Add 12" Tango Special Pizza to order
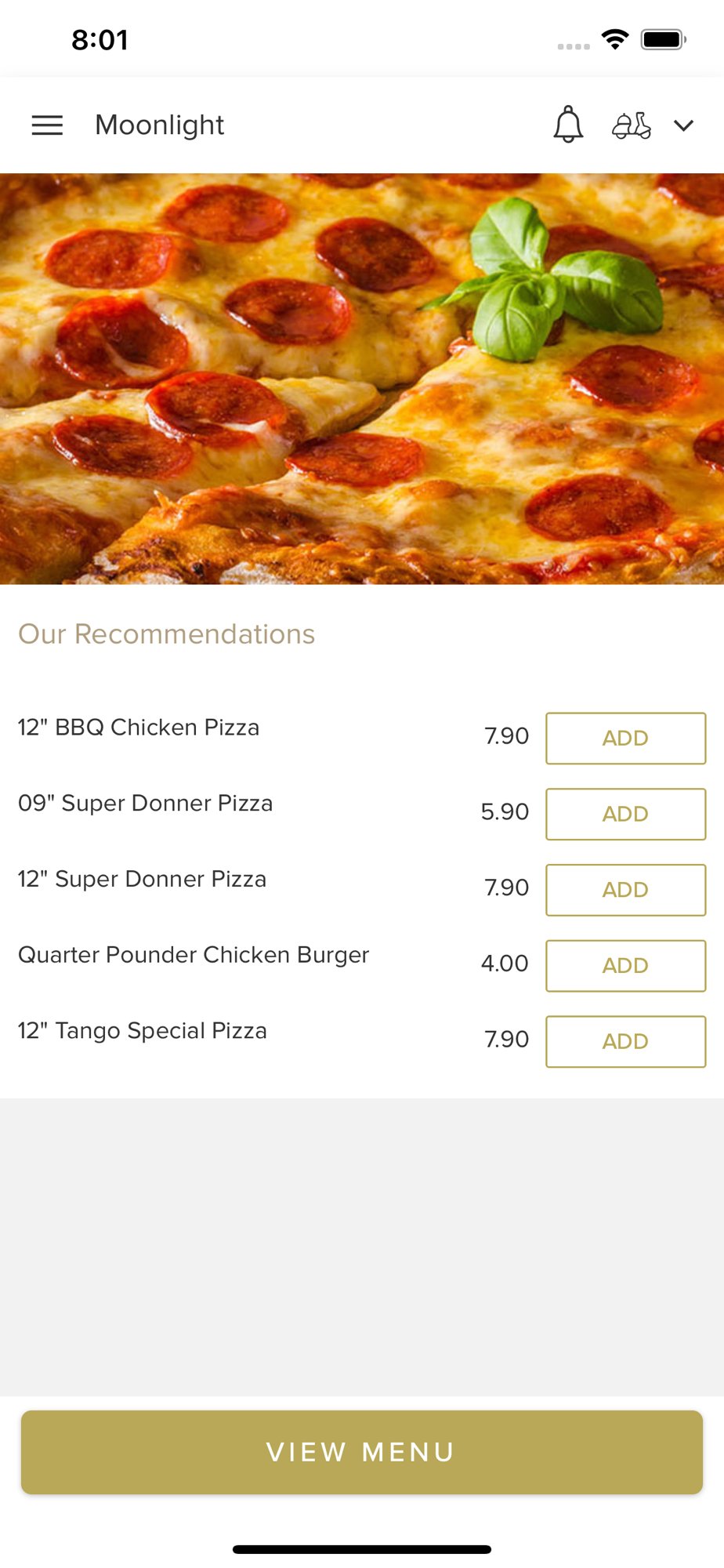The height and width of the screenshot is (1568, 724). [625, 1041]
